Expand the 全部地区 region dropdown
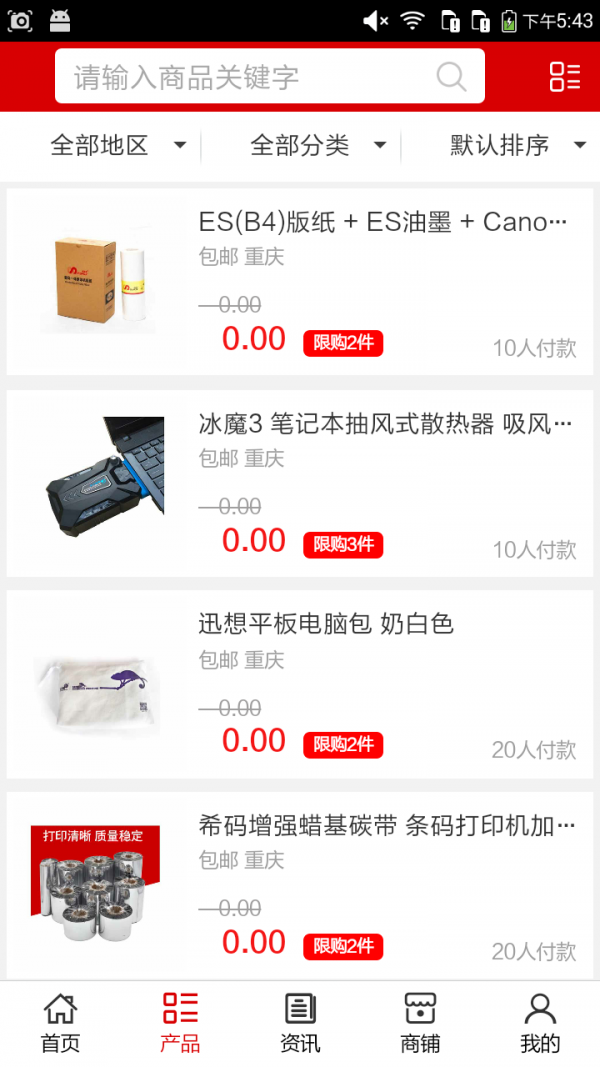The image size is (600, 1067). click(118, 146)
